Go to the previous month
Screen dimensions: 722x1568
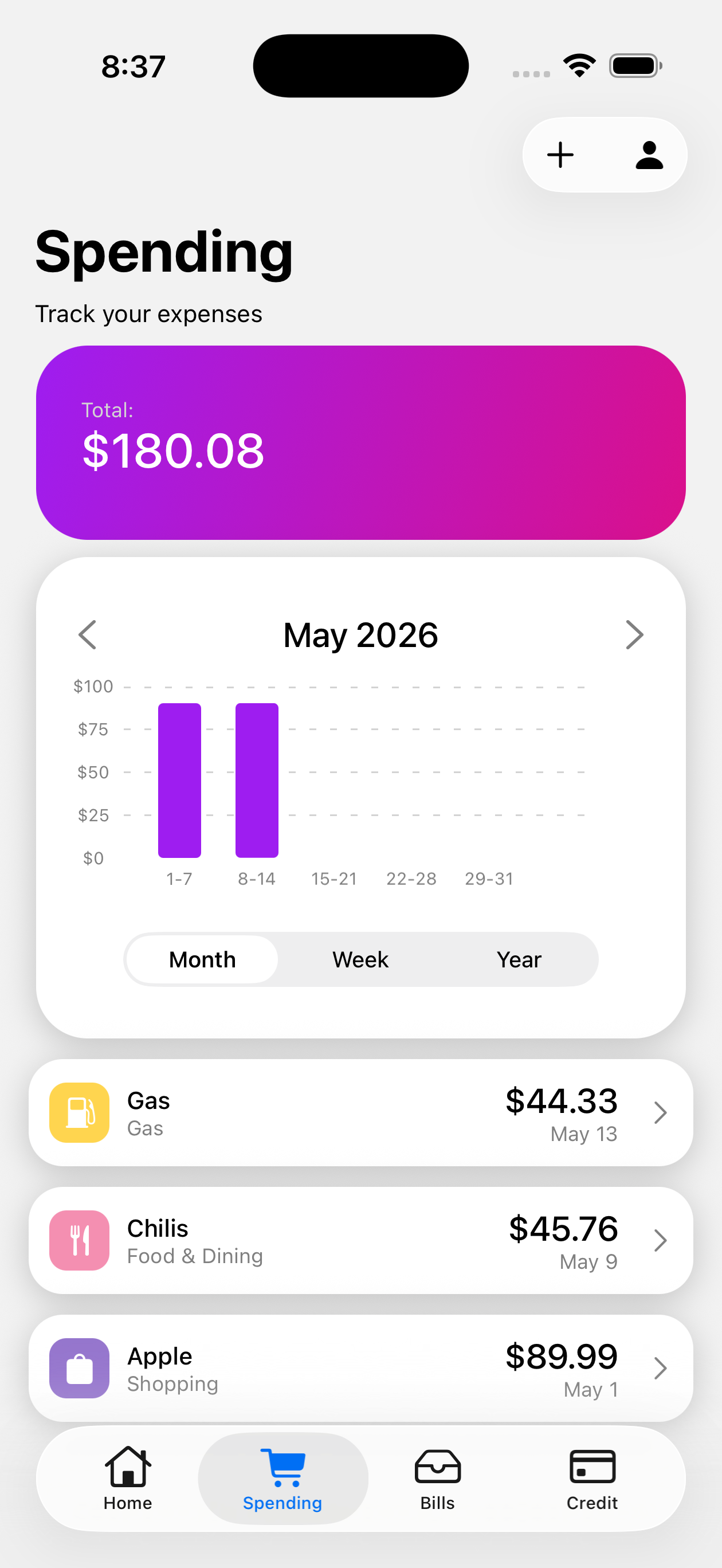coord(88,635)
